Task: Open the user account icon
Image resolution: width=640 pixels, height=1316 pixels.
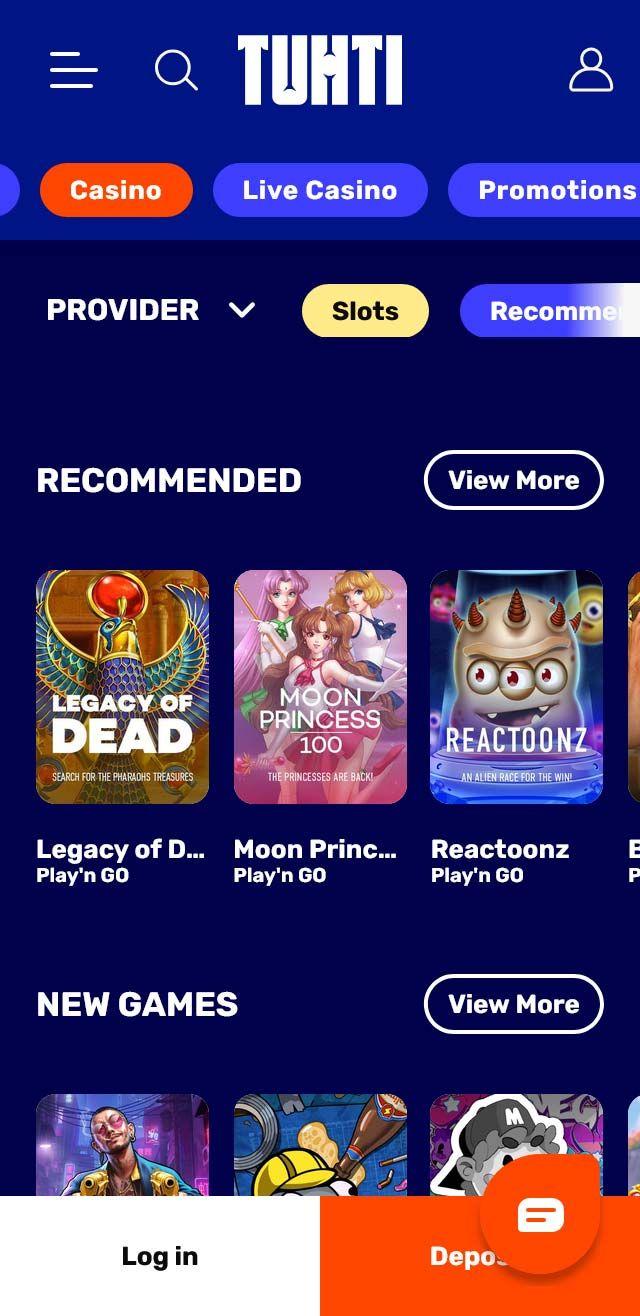Action: click(x=591, y=70)
